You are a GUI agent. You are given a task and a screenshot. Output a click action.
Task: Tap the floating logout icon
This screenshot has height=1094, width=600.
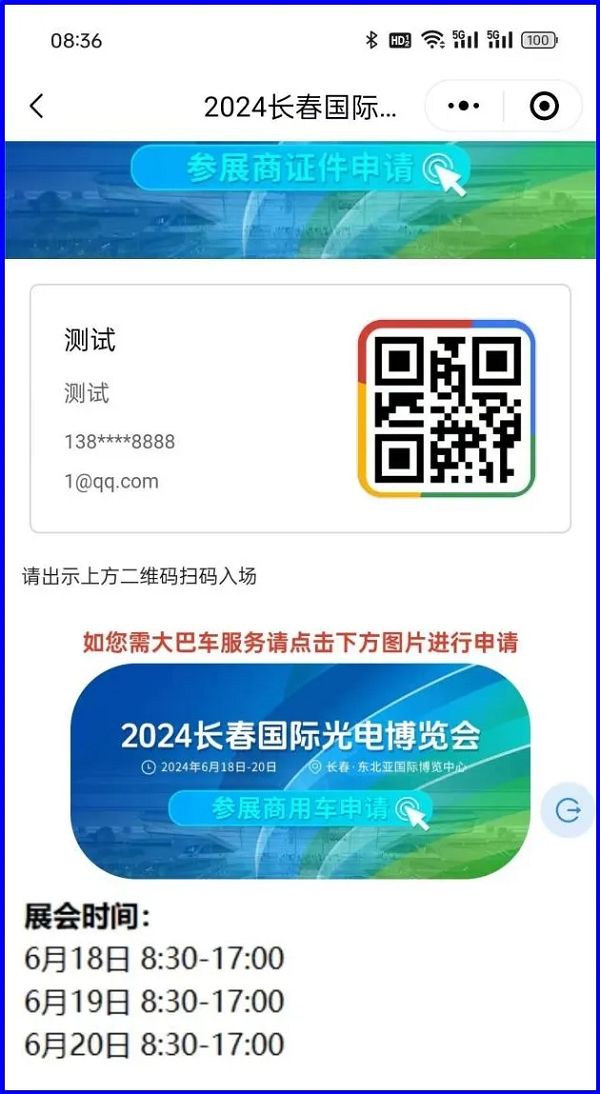(x=568, y=810)
